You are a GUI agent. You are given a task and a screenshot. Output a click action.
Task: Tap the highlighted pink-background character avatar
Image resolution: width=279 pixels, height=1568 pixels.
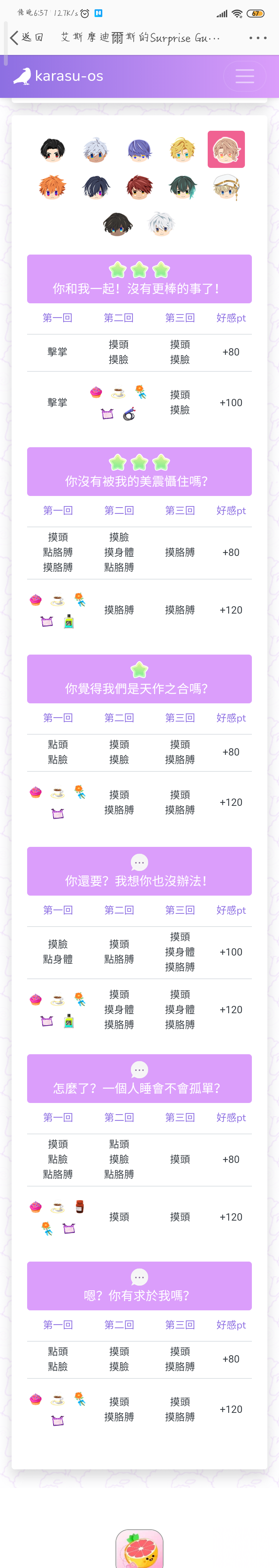coord(226,150)
